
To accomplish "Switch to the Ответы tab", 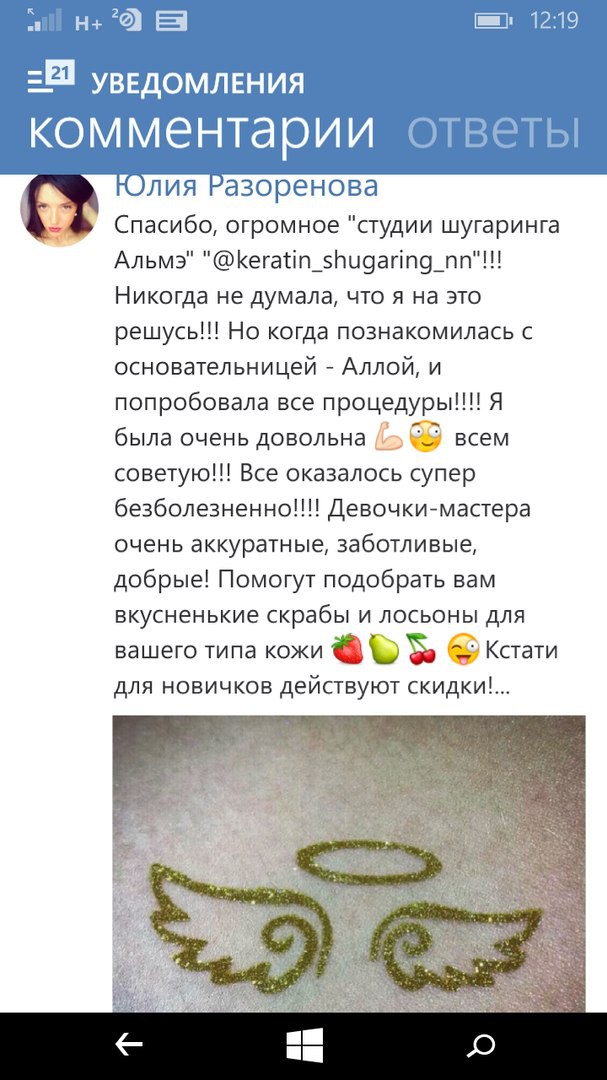I will 493,131.
